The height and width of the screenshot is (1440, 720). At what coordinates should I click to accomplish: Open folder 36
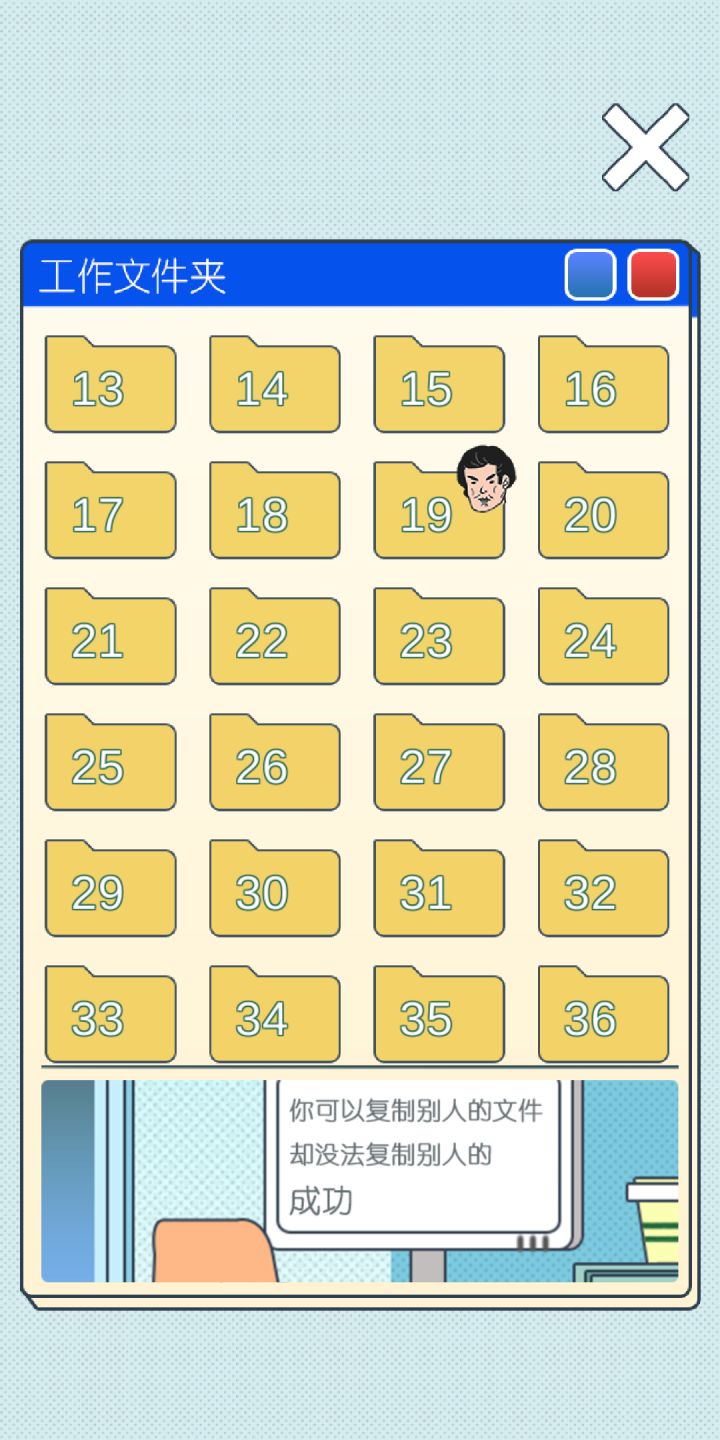[603, 1016]
